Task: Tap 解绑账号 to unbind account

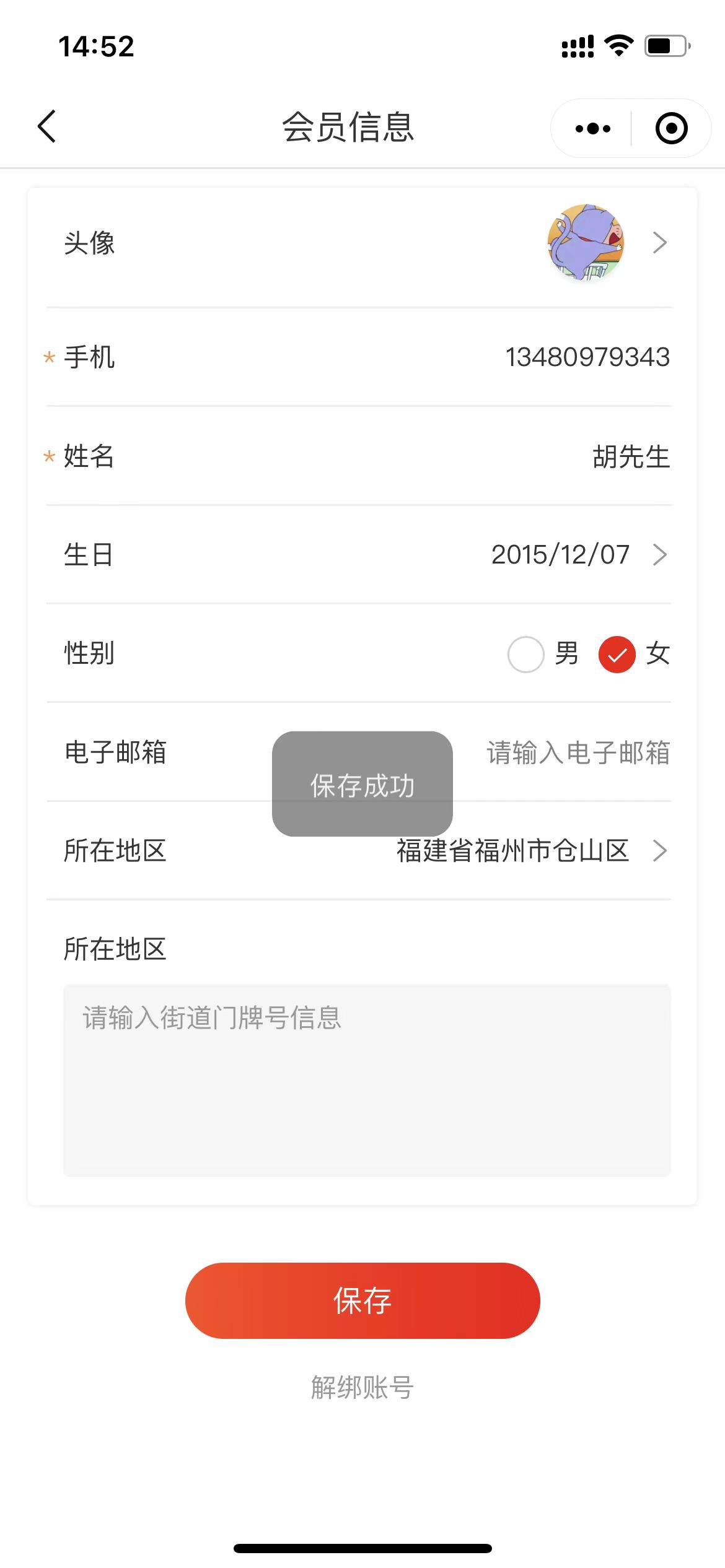Action: [x=362, y=1387]
